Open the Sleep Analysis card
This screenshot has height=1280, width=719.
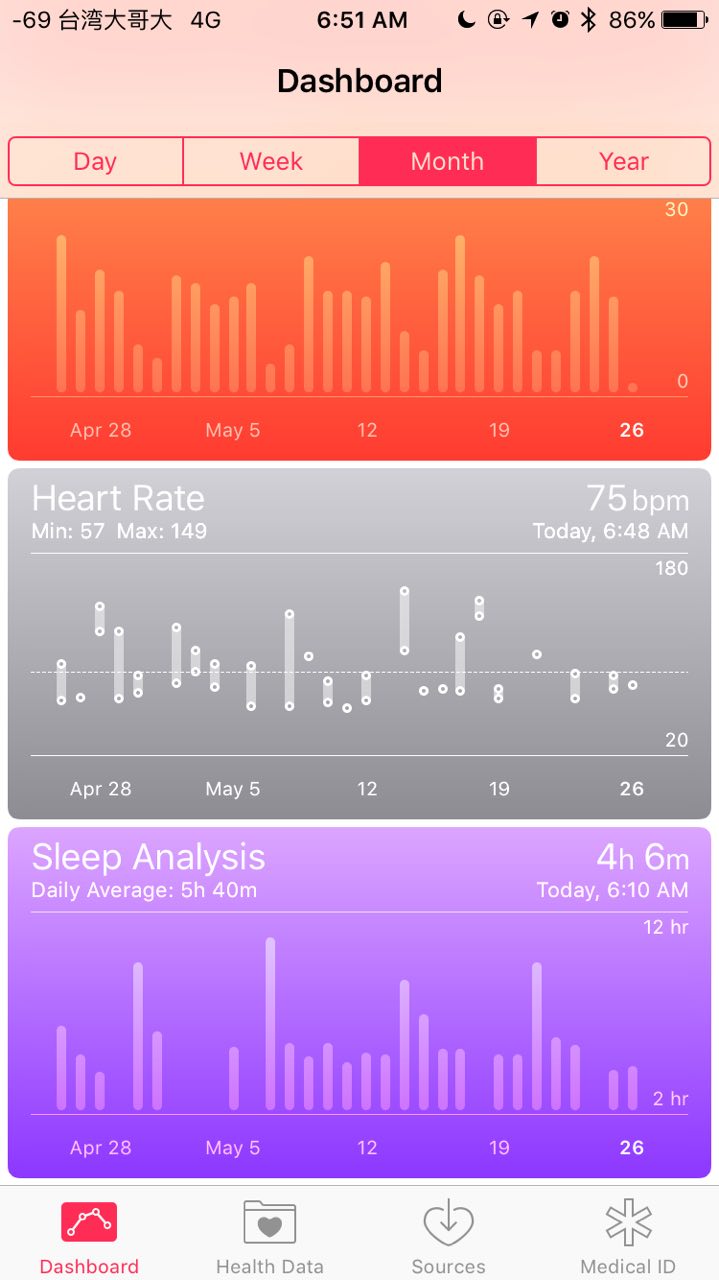click(x=359, y=1002)
